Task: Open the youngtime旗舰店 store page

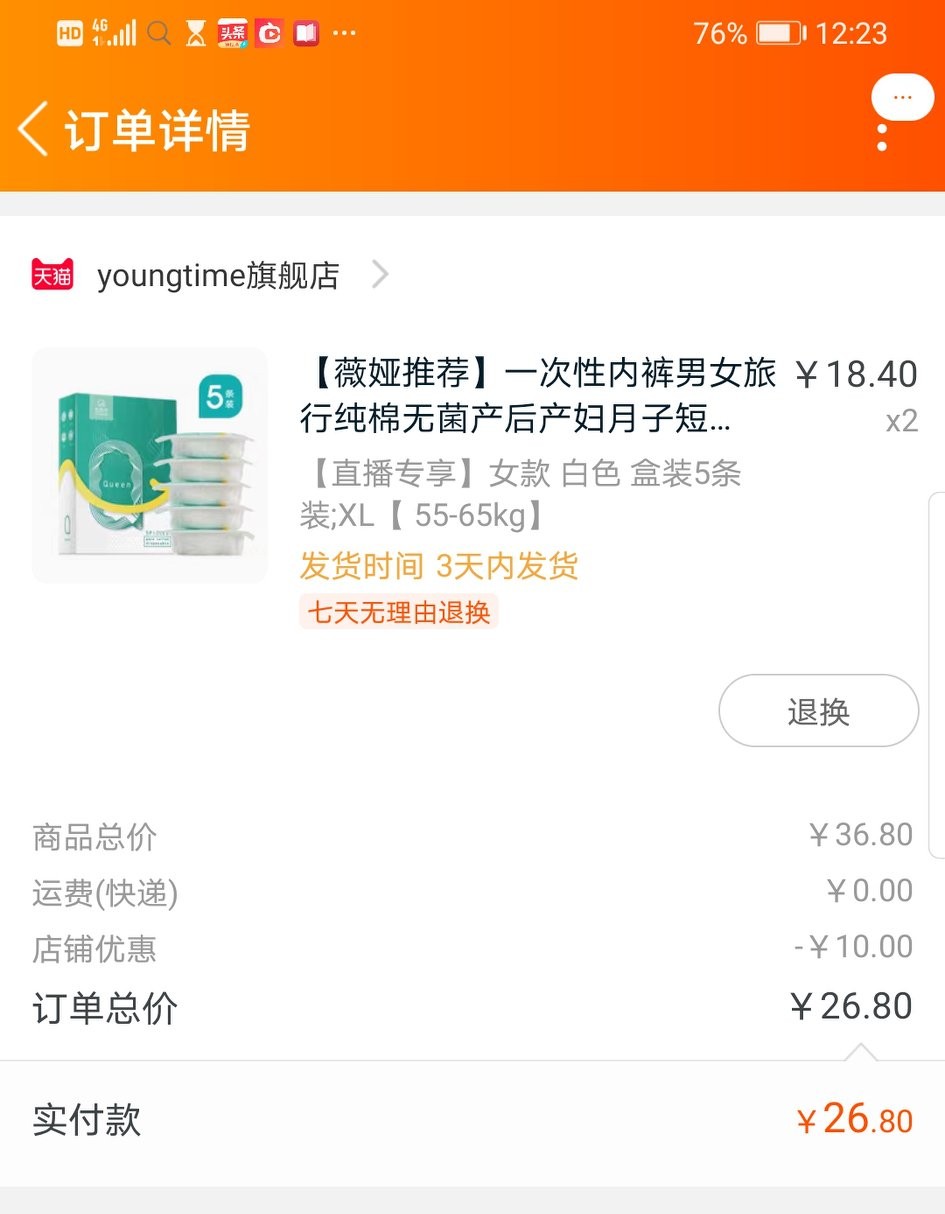Action: [219, 275]
